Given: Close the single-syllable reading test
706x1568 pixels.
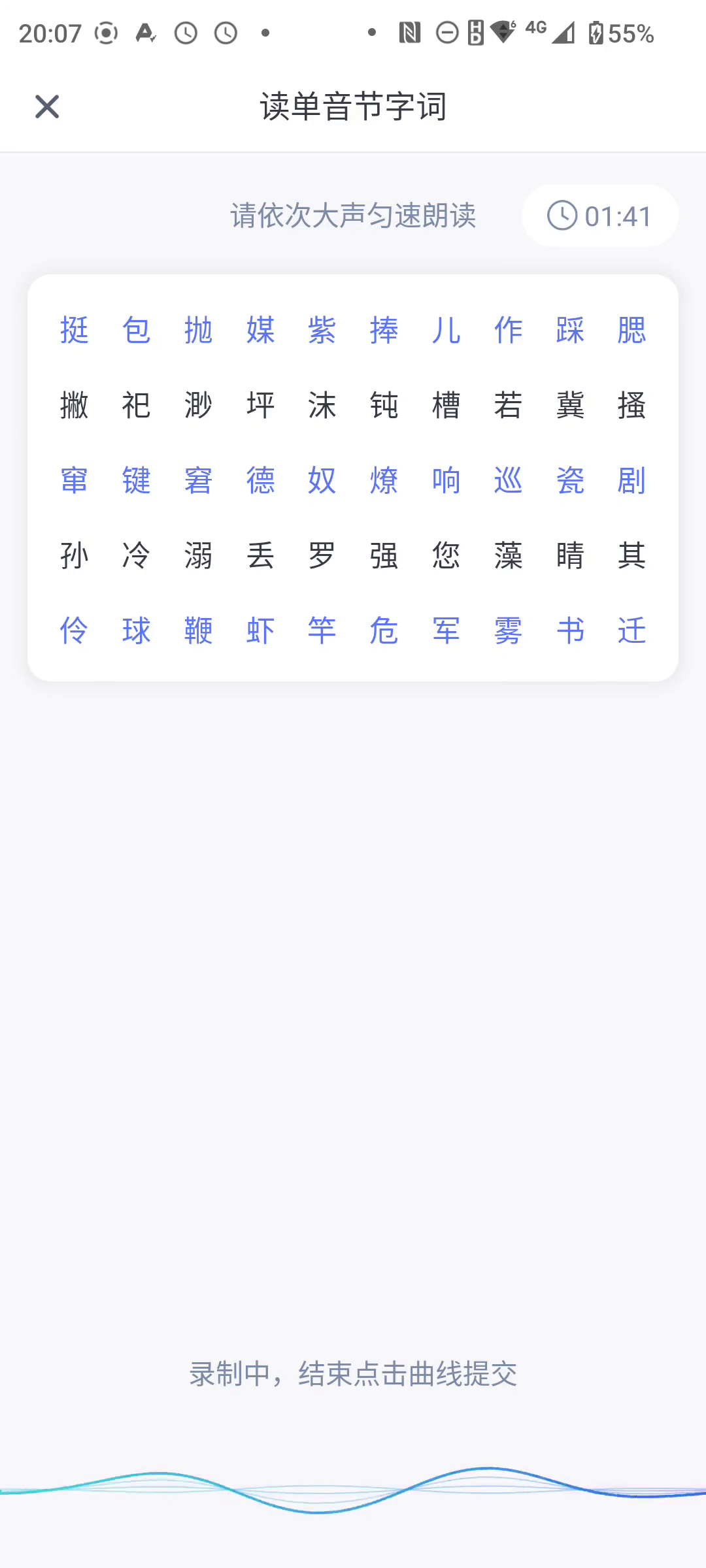Looking at the screenshot, I should click(47, 106).
